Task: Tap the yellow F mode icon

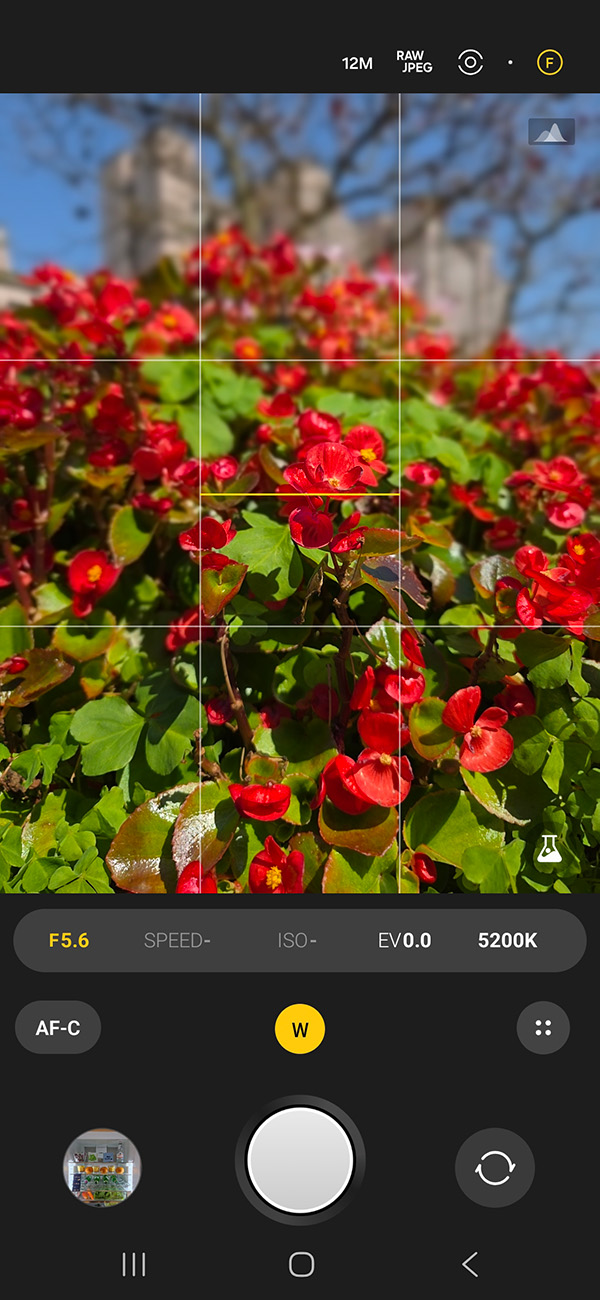Action: coord(549,63)
